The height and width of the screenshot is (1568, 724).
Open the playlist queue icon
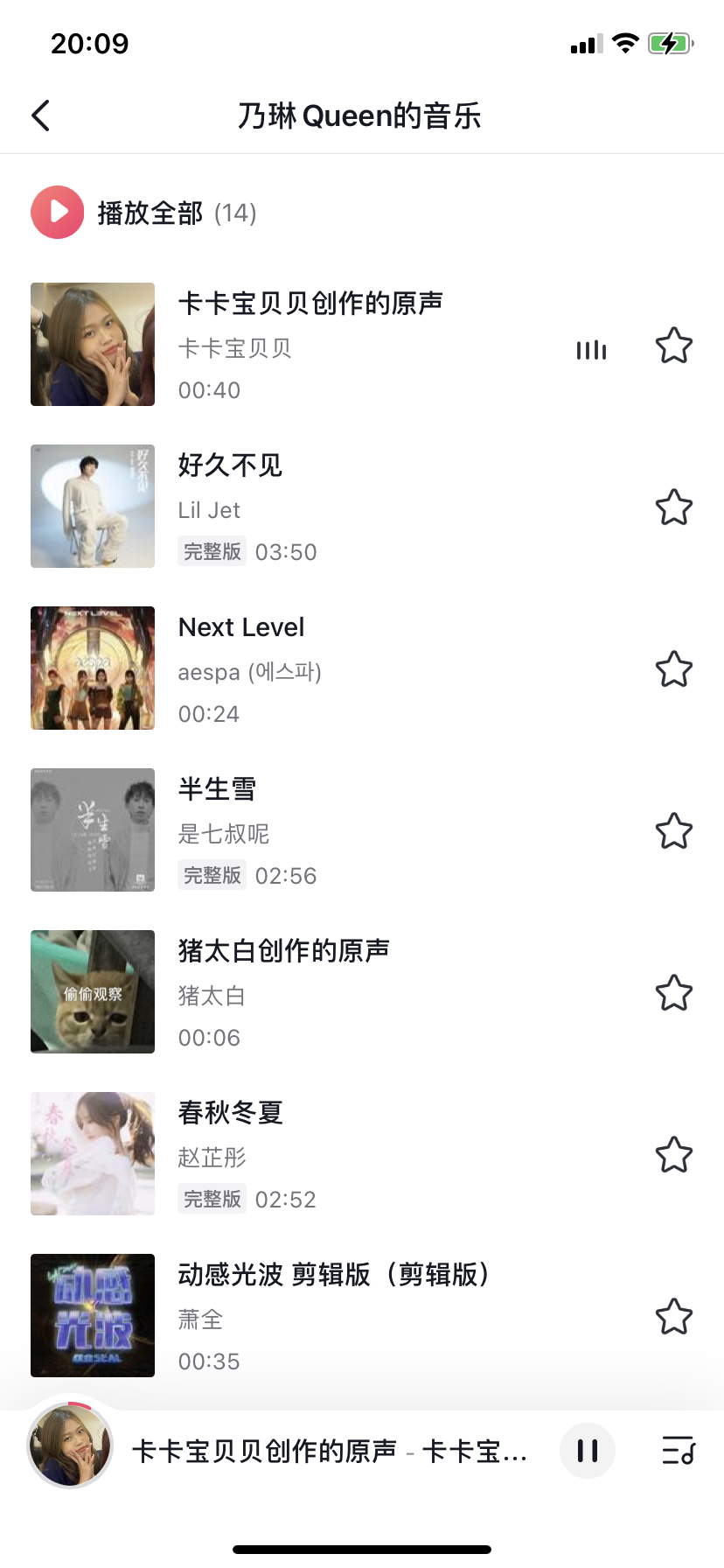tap(678, 1451)
